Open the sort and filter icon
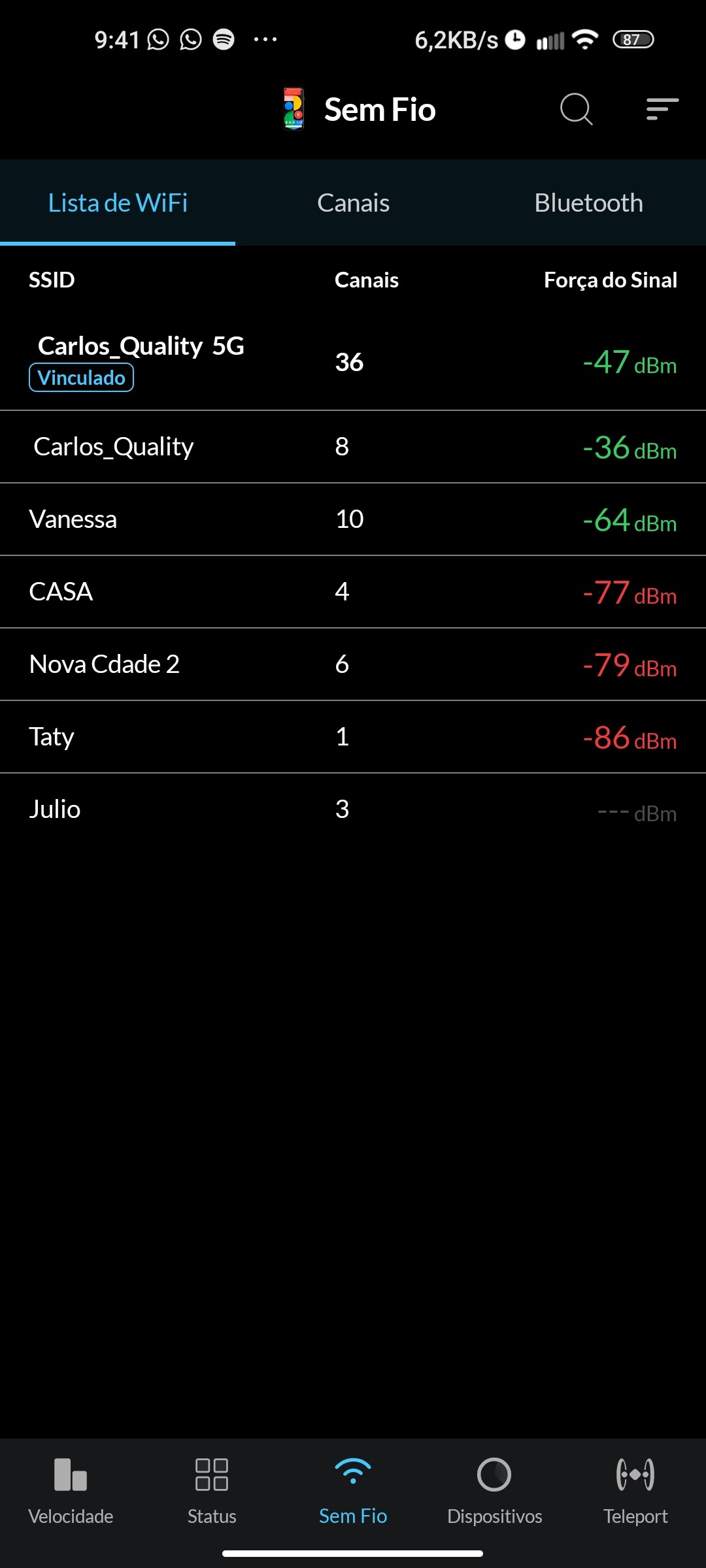The image size is (706, 1568). [x=662, y=109]
